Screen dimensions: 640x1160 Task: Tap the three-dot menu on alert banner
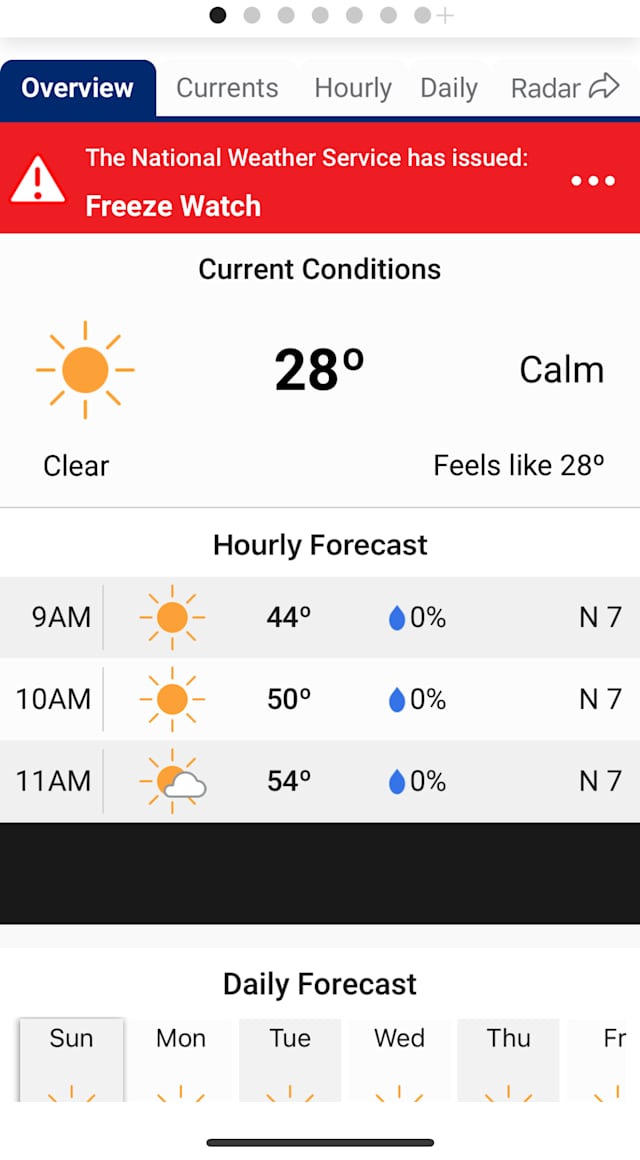(592, 181)
